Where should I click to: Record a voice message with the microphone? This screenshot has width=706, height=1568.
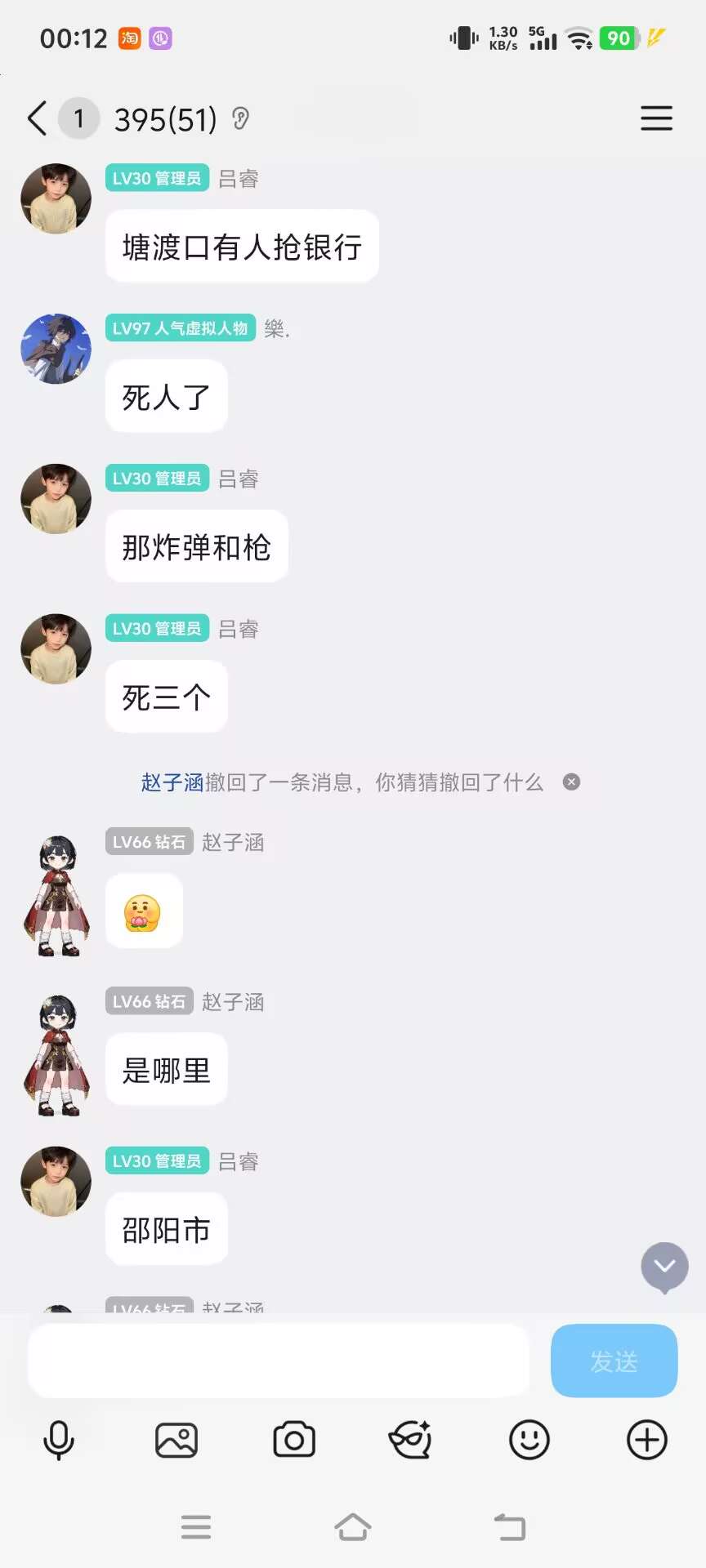pyautogui.click(x=58, y=1440)
